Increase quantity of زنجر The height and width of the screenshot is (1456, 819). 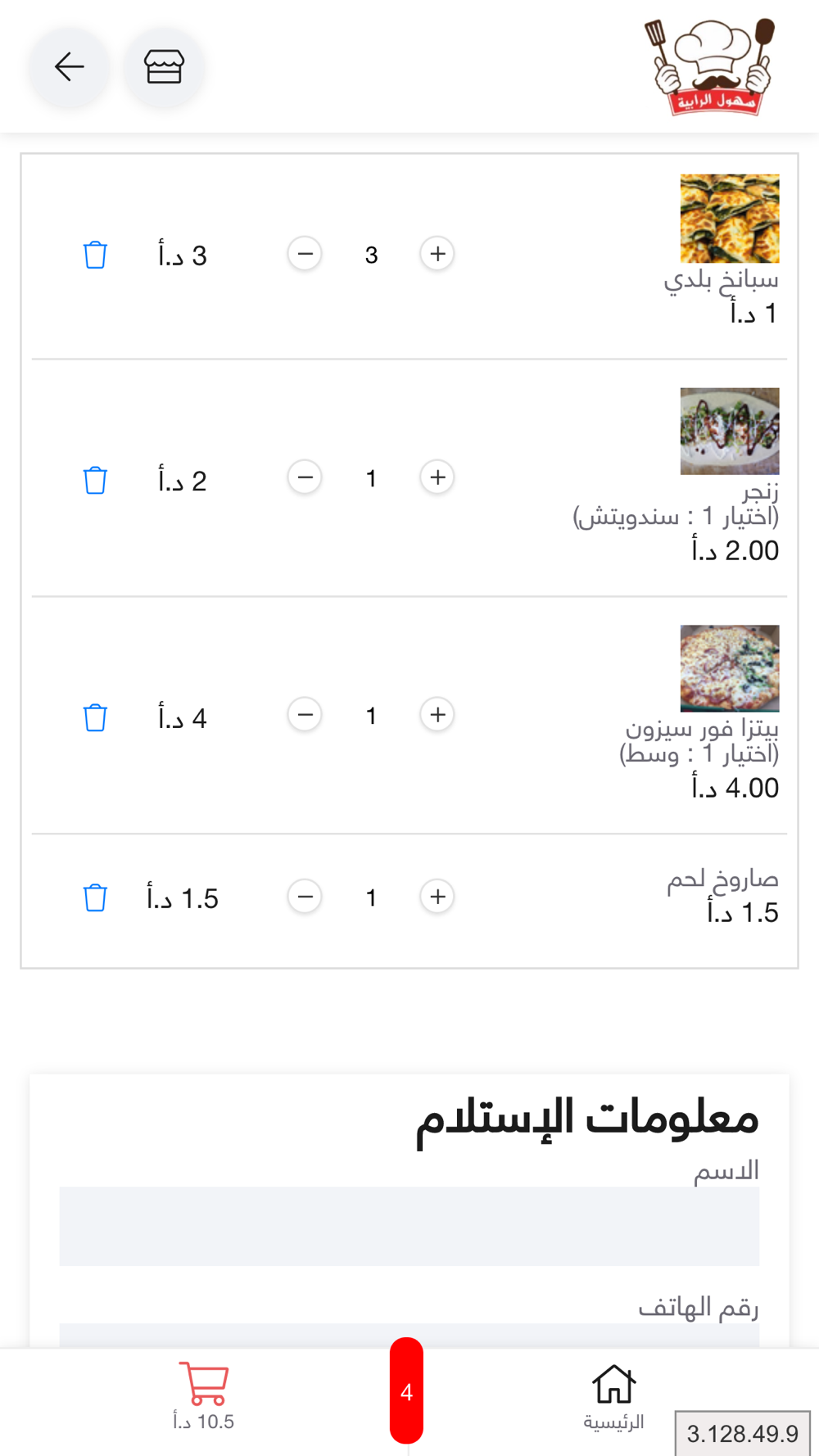click(x=437, y=477)
